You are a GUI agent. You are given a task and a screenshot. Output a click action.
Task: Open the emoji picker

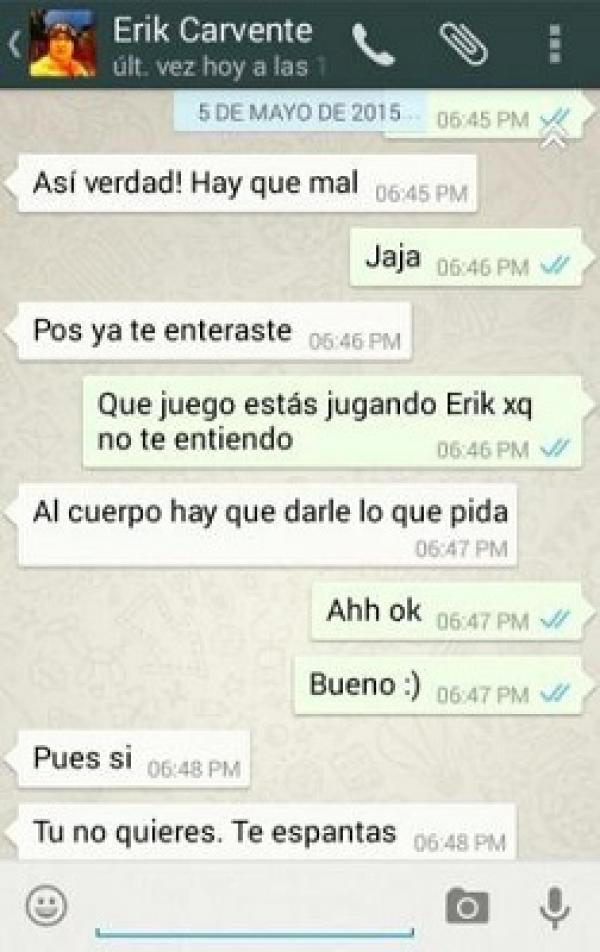[46, 906]
